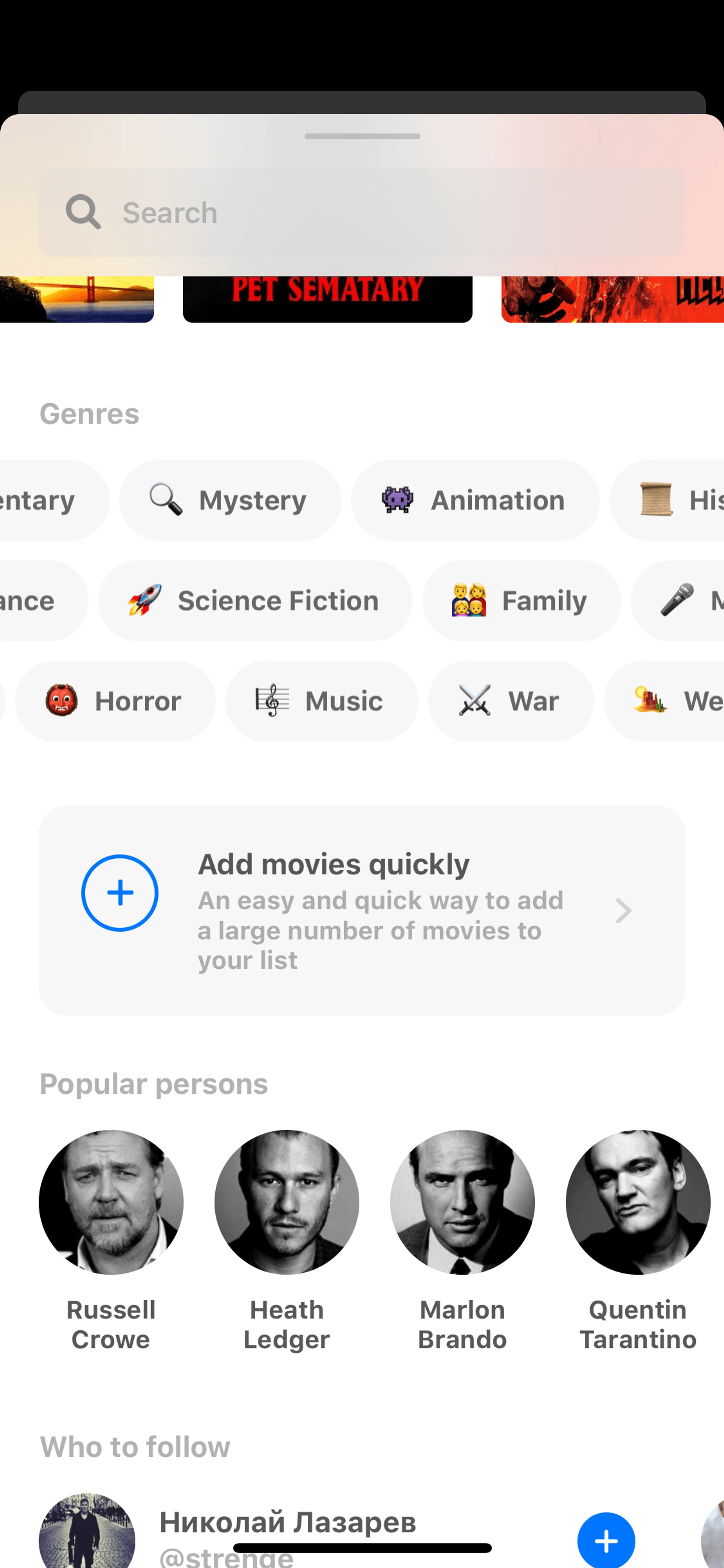Open the Add movies quickly card

click(361, 911)
